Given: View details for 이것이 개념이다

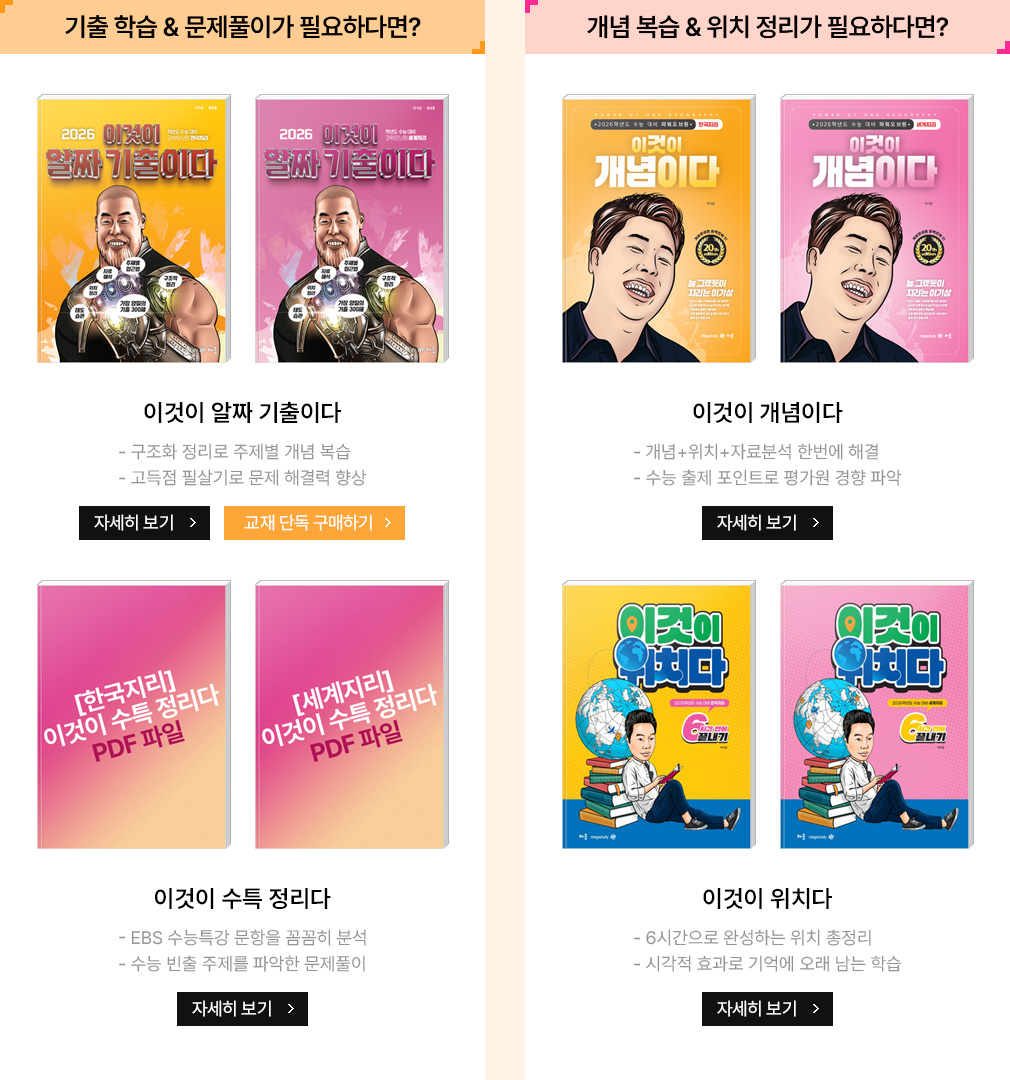Looking at the screenshot, I should pyautogui.click(x=767, y=523).
